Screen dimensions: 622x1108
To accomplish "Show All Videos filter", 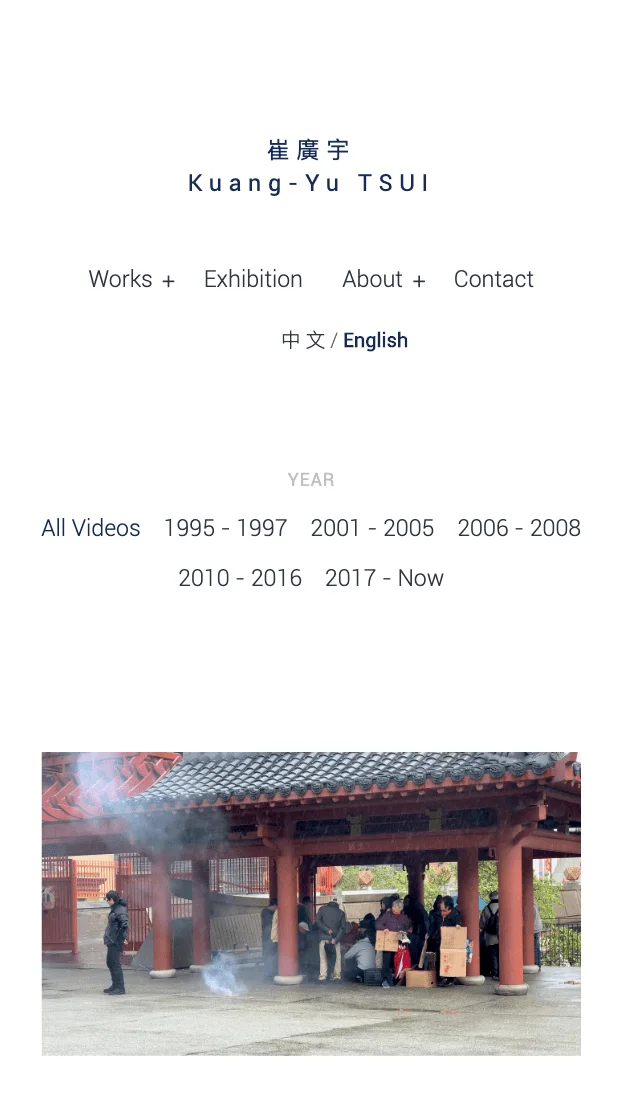I will coord(91,528).
